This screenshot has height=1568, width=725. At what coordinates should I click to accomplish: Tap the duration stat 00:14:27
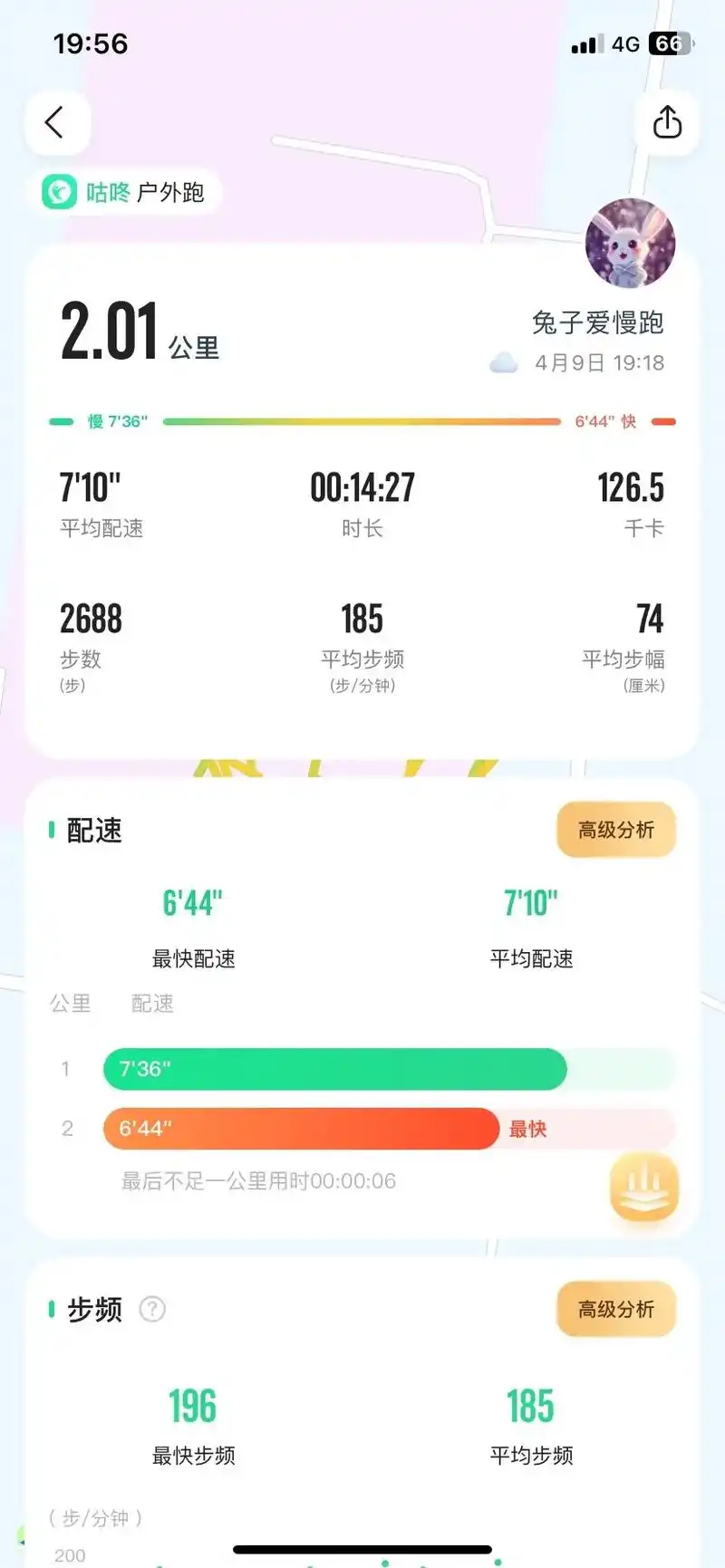tap(362, 487)
